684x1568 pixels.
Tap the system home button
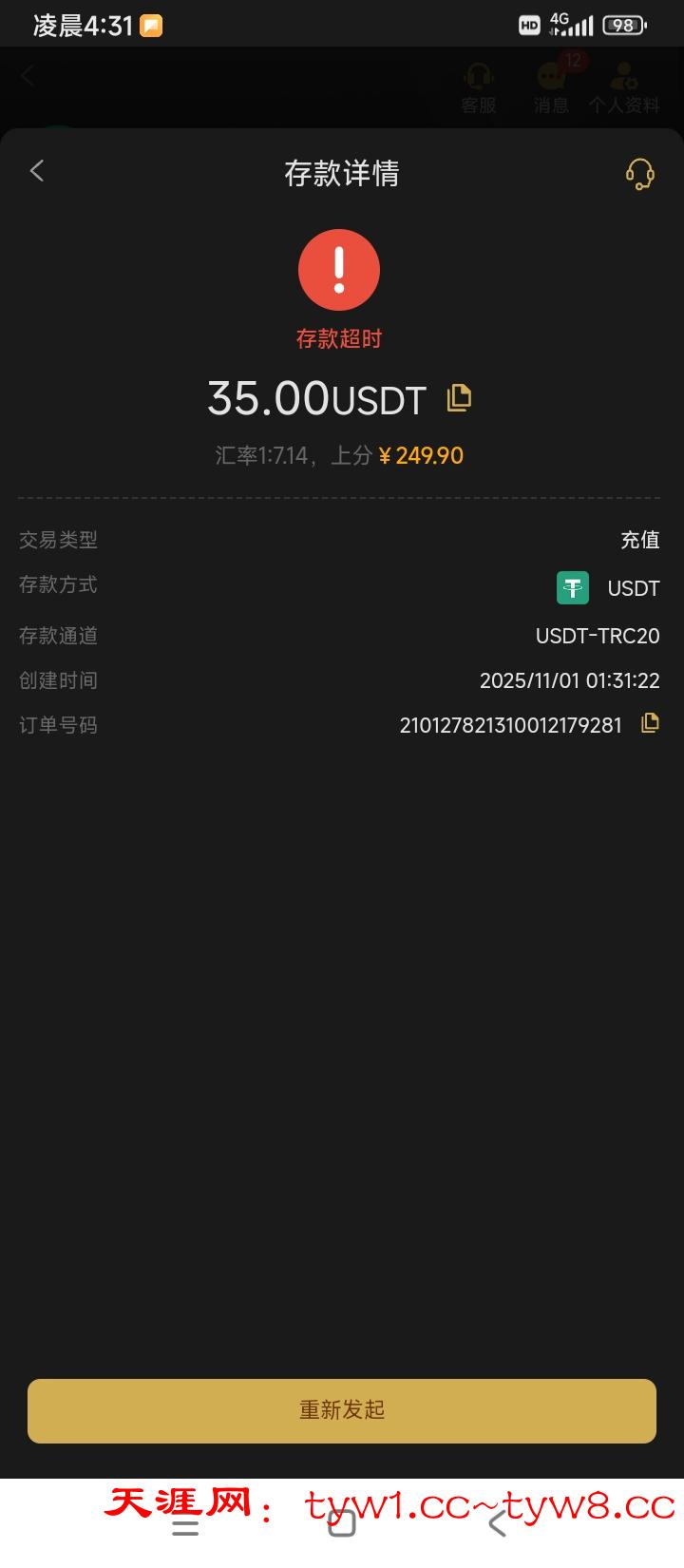pos(342,1524)
